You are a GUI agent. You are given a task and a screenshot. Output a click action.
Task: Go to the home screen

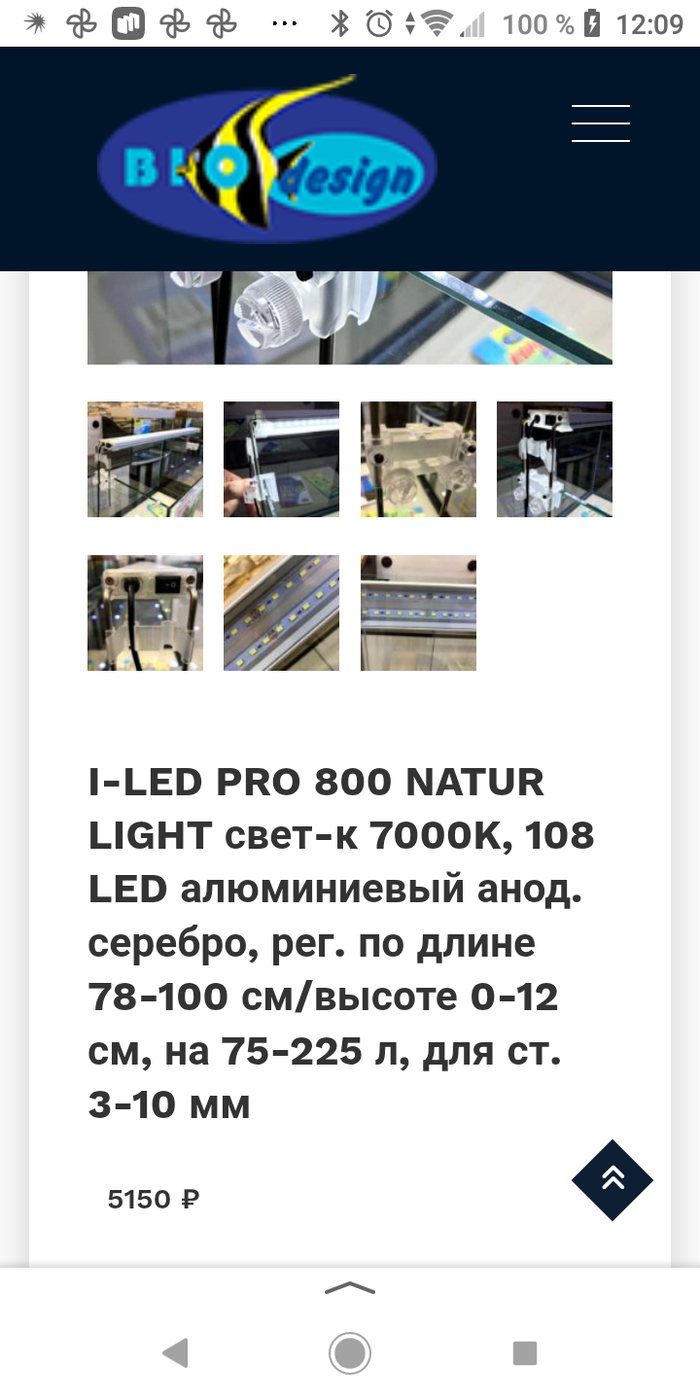(x=350, y=1354)
